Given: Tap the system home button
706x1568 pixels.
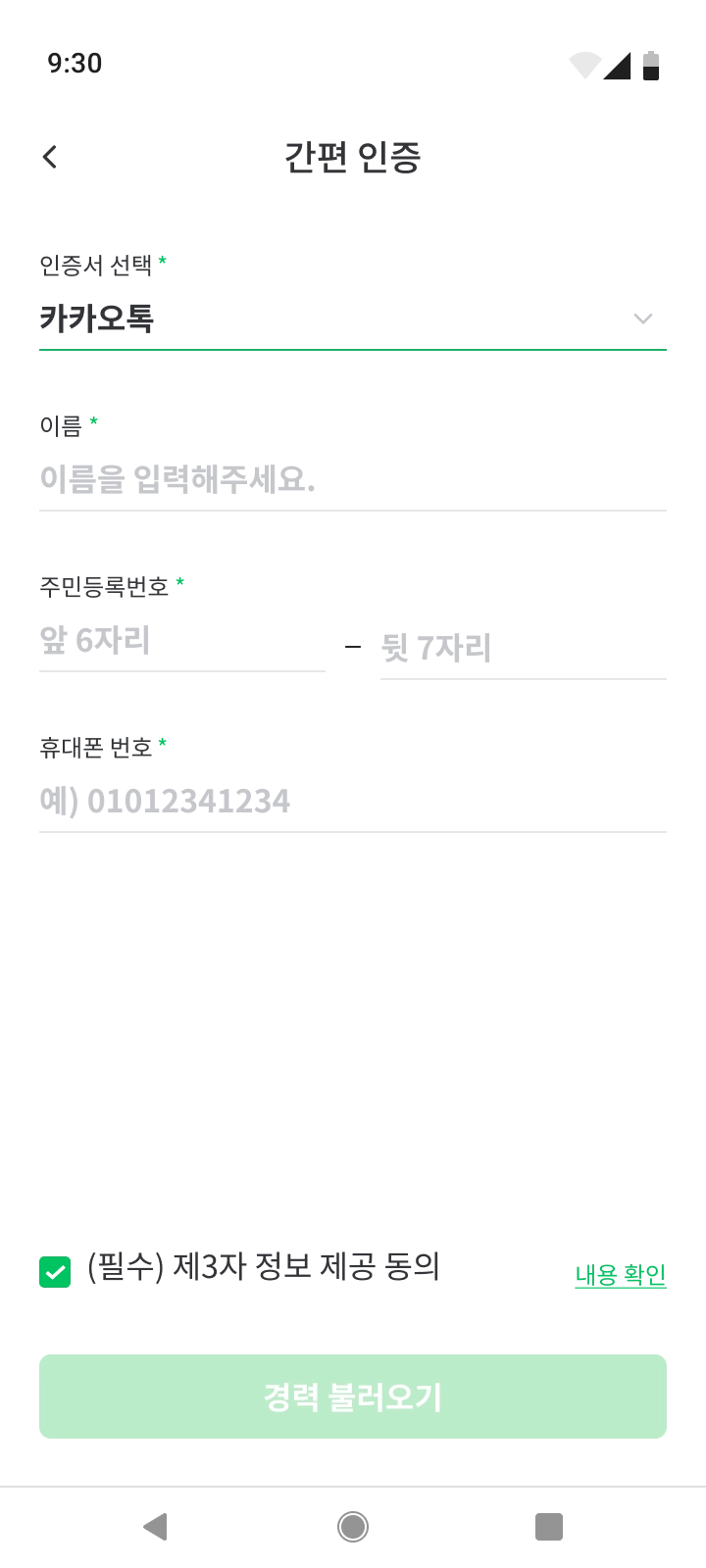Looking at the screenshot, I should pos(353,1526).
